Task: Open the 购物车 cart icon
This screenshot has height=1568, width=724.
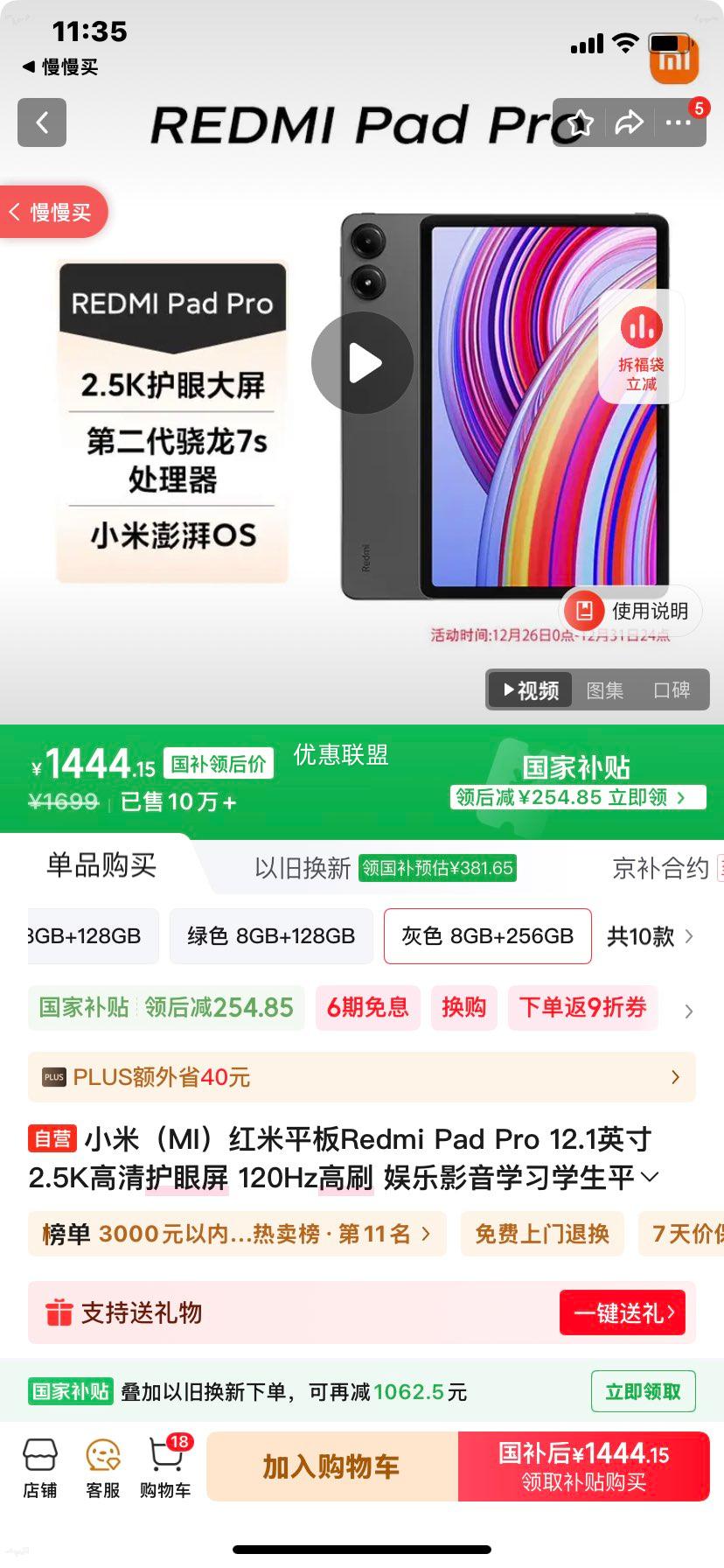Action: [x=164, y=1464]
